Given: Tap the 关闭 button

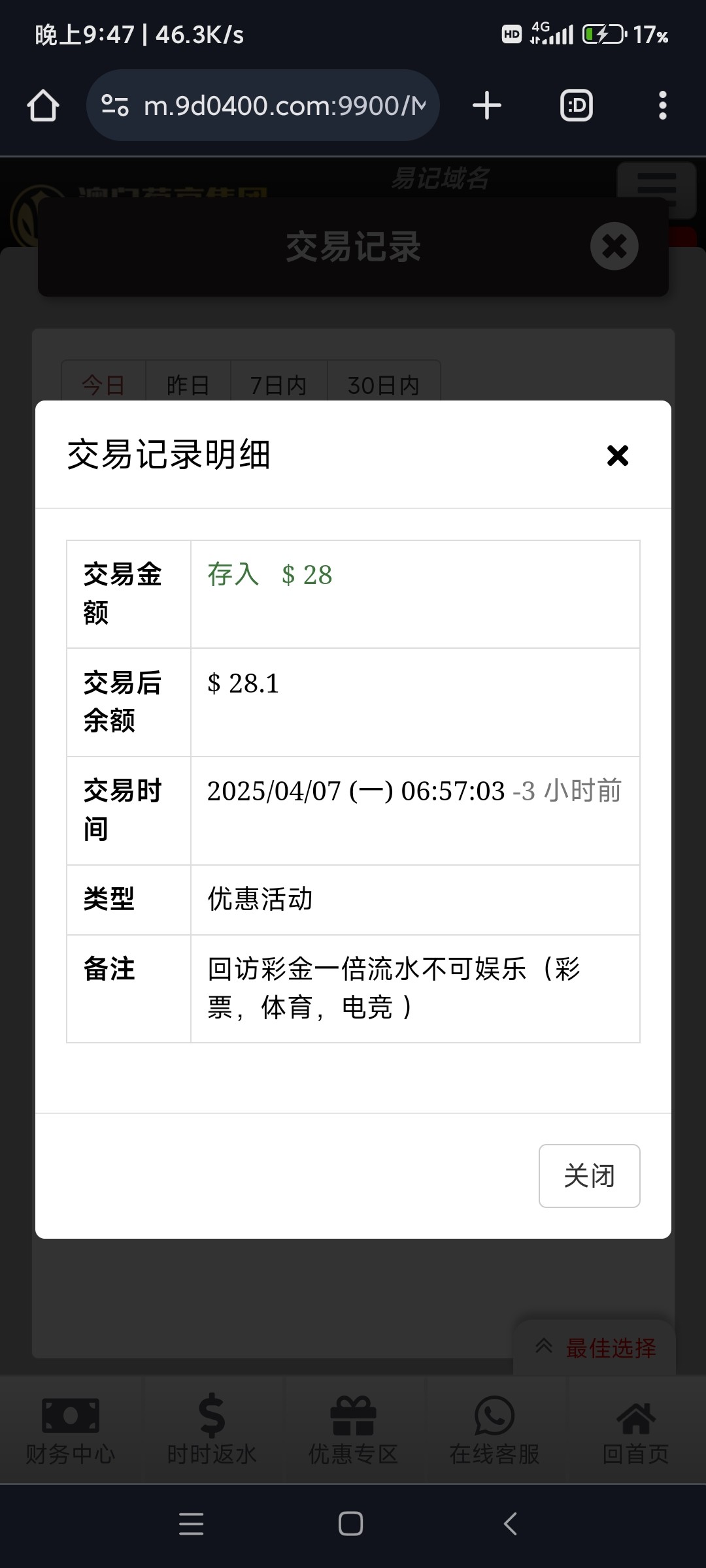Looking at the screenshot, I should pyautogui.click(x=589, y=1175).
